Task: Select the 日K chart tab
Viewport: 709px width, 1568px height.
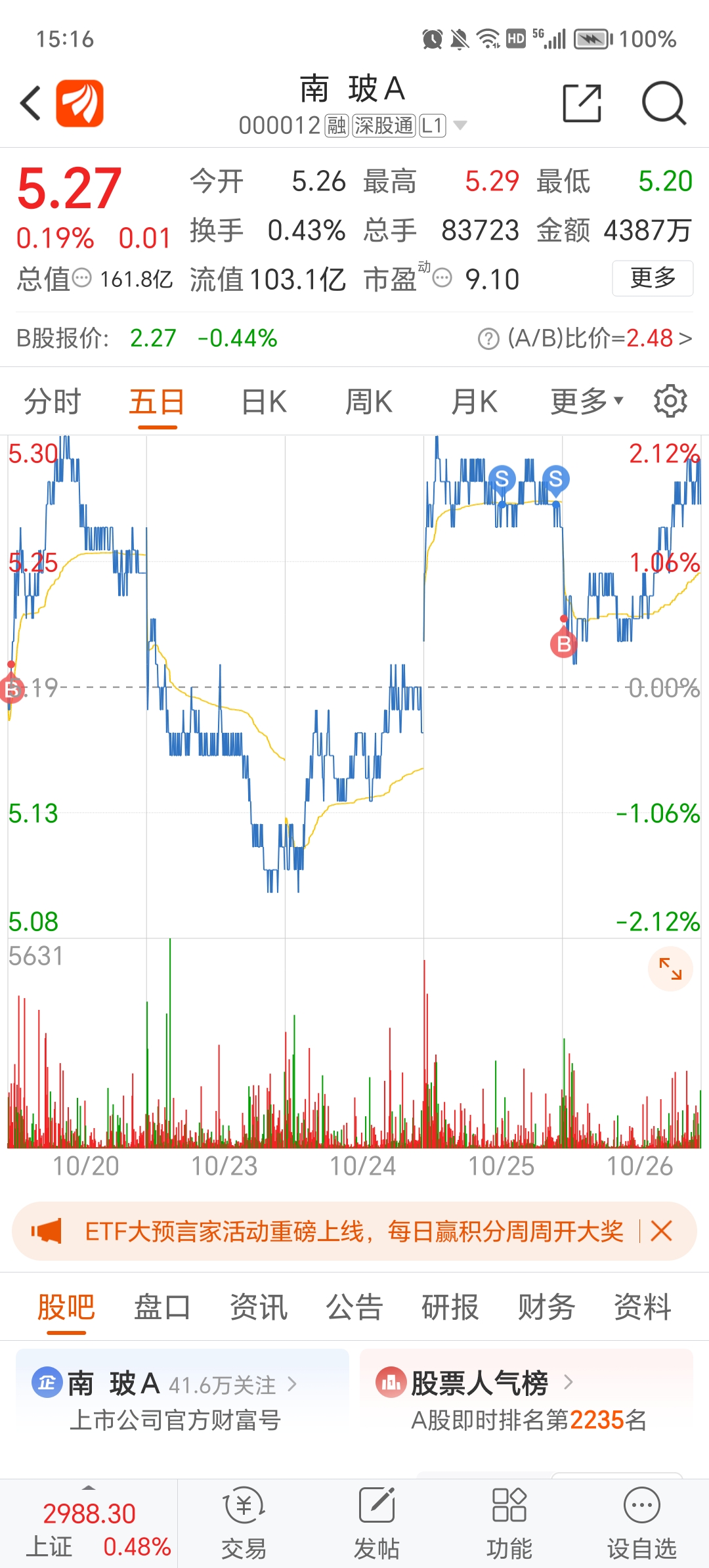Action: [x=264, y=401]
